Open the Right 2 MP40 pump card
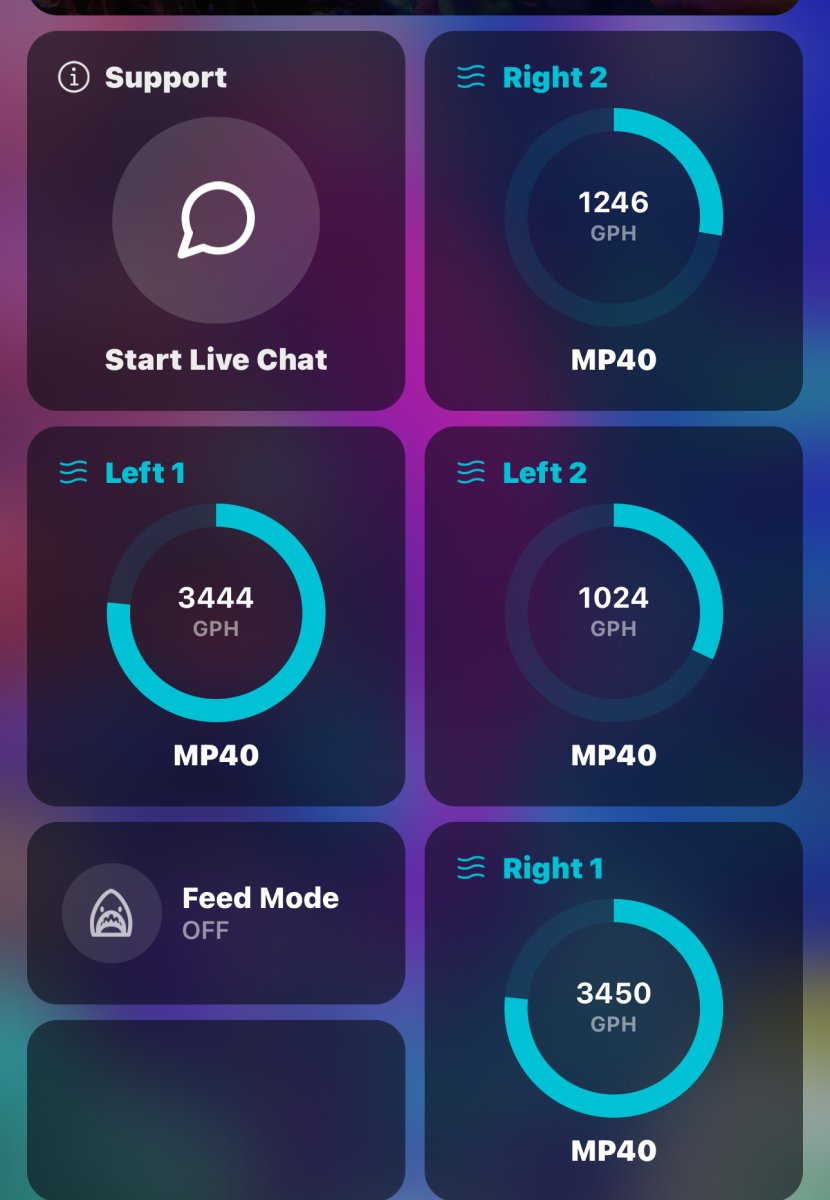830x1200 pixels. [x=613, y=219]
